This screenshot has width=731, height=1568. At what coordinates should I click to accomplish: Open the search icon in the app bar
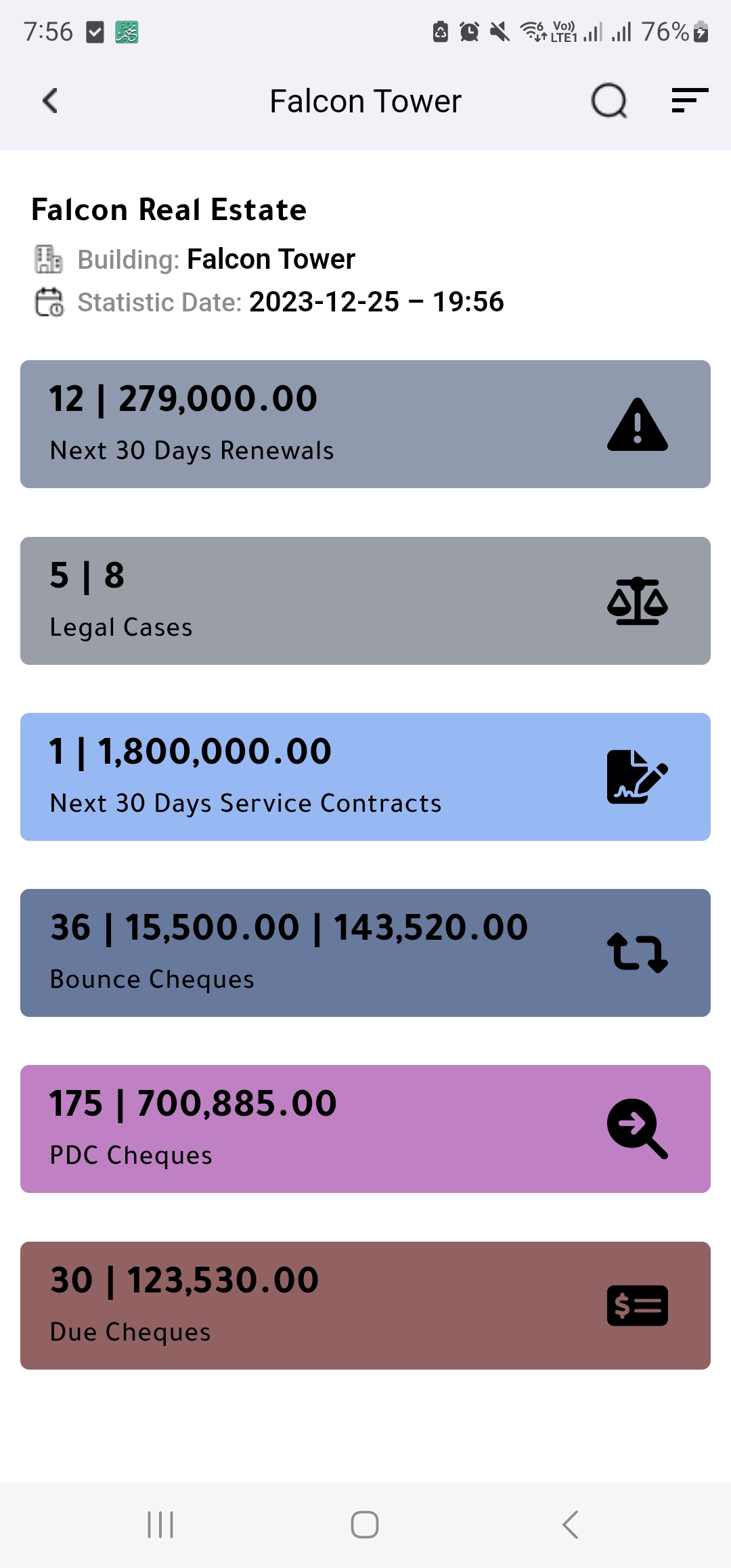(608, 102)
